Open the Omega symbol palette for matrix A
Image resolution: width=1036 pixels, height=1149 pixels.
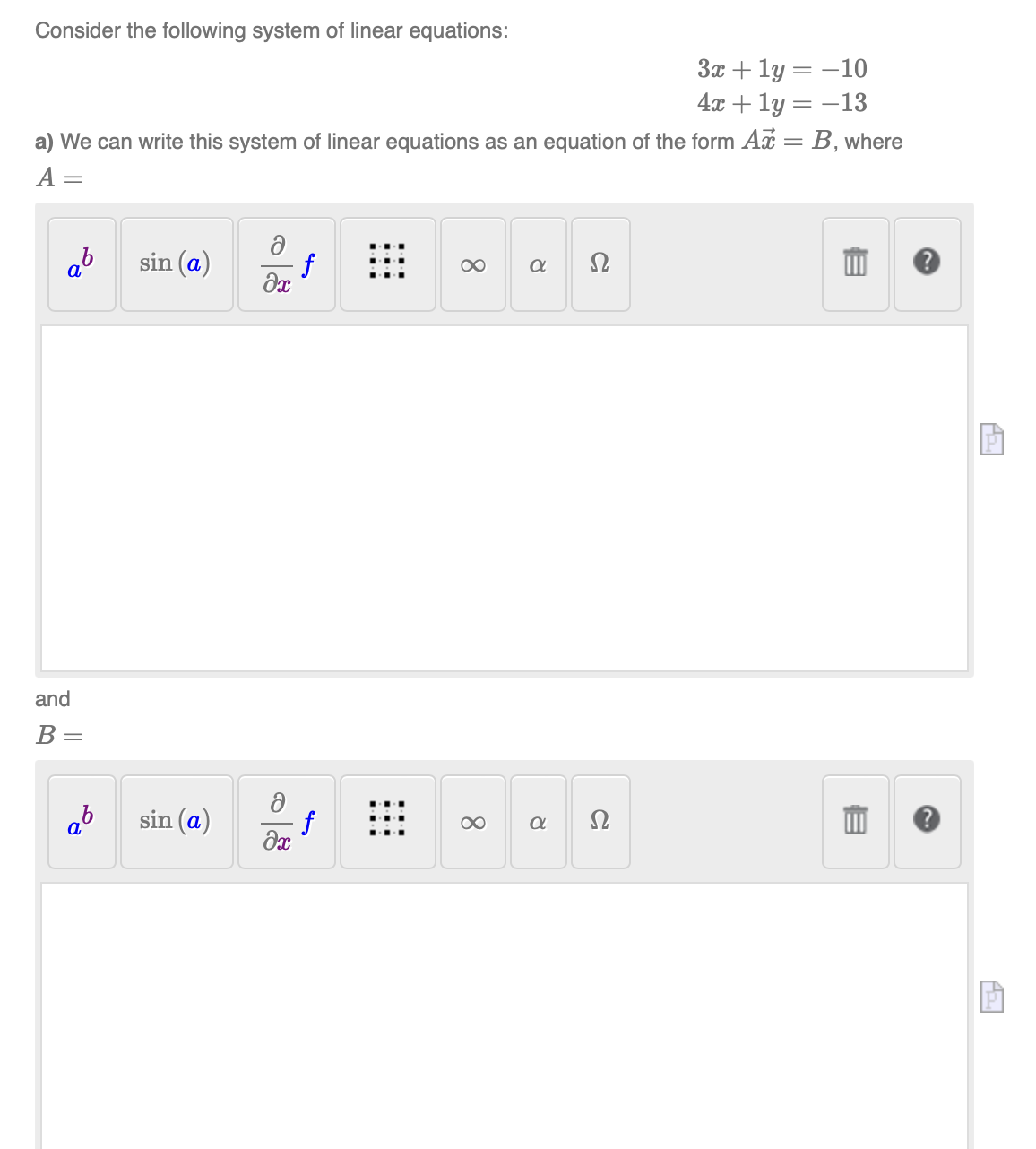[x=600, y=264]
